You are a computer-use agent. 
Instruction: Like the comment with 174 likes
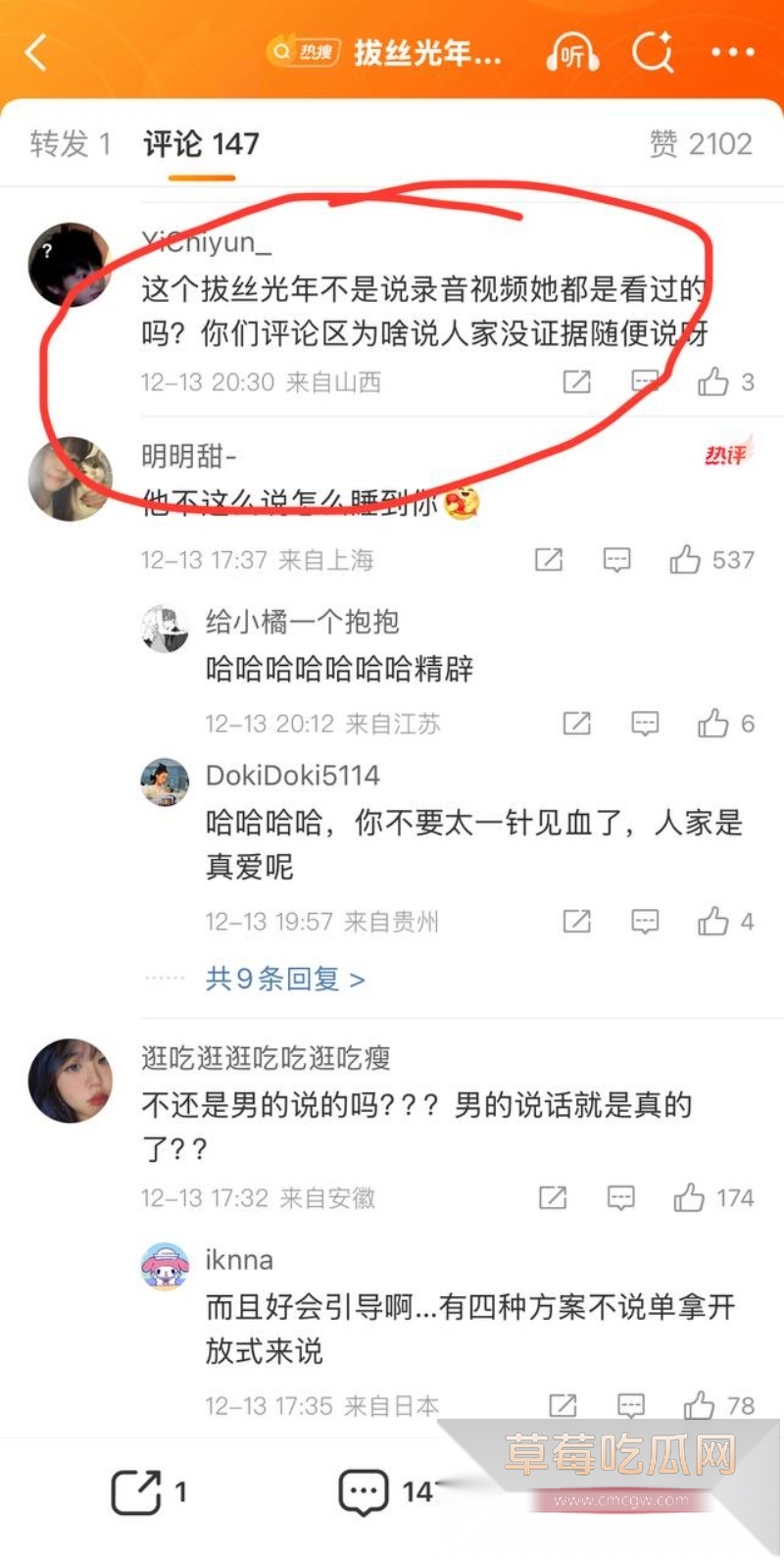[x=691, y=1197]
